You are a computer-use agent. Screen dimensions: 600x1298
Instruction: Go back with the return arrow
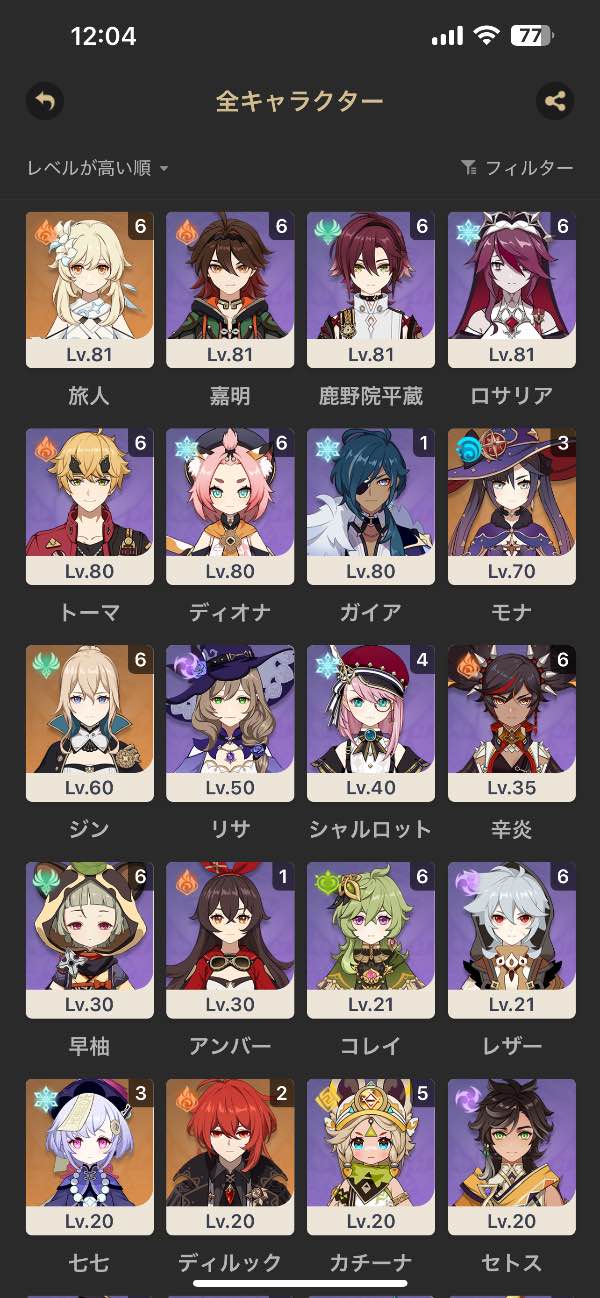coord(45,100)
